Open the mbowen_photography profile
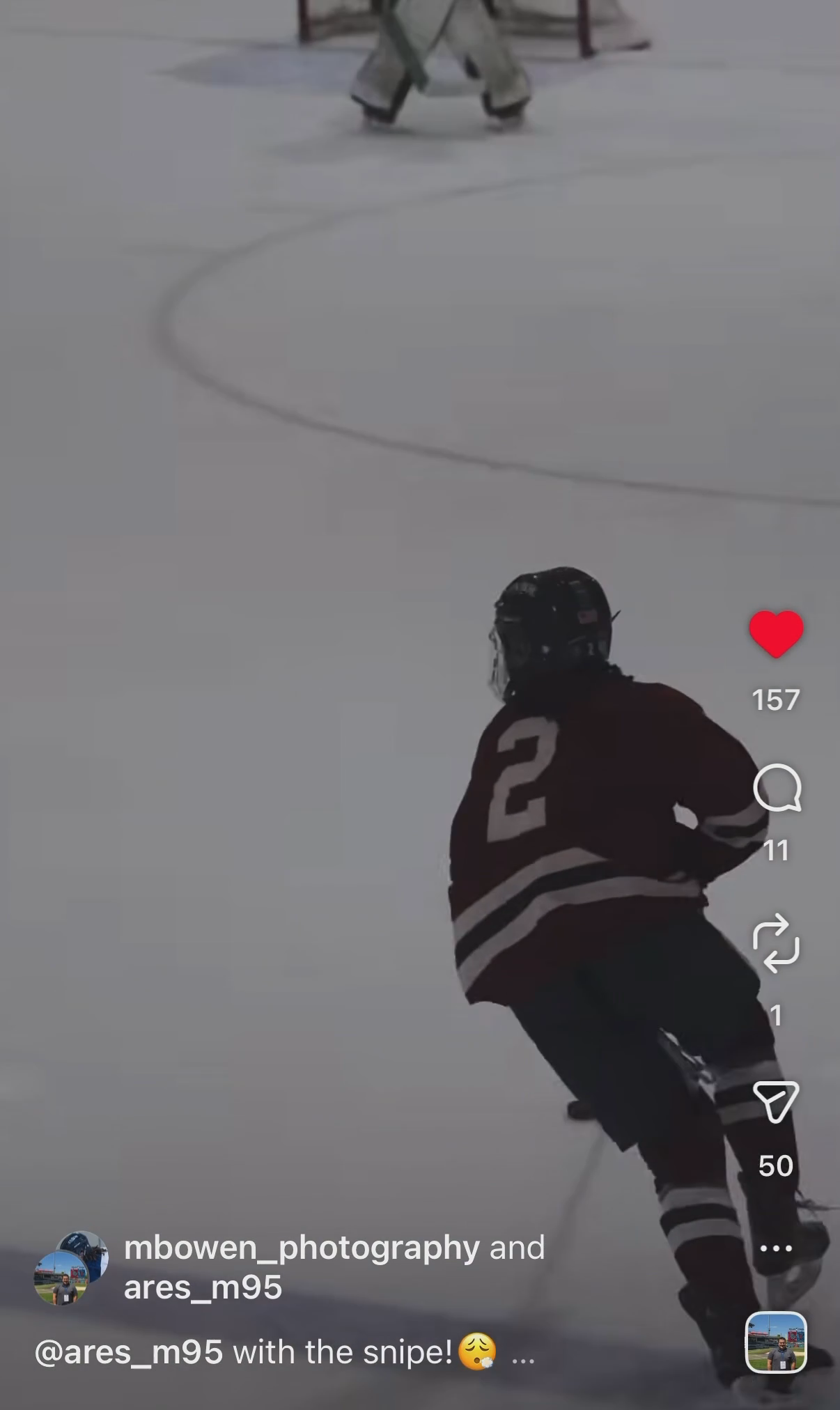The height and width of the screenshot is (1410, 840). pos(301,1248)
